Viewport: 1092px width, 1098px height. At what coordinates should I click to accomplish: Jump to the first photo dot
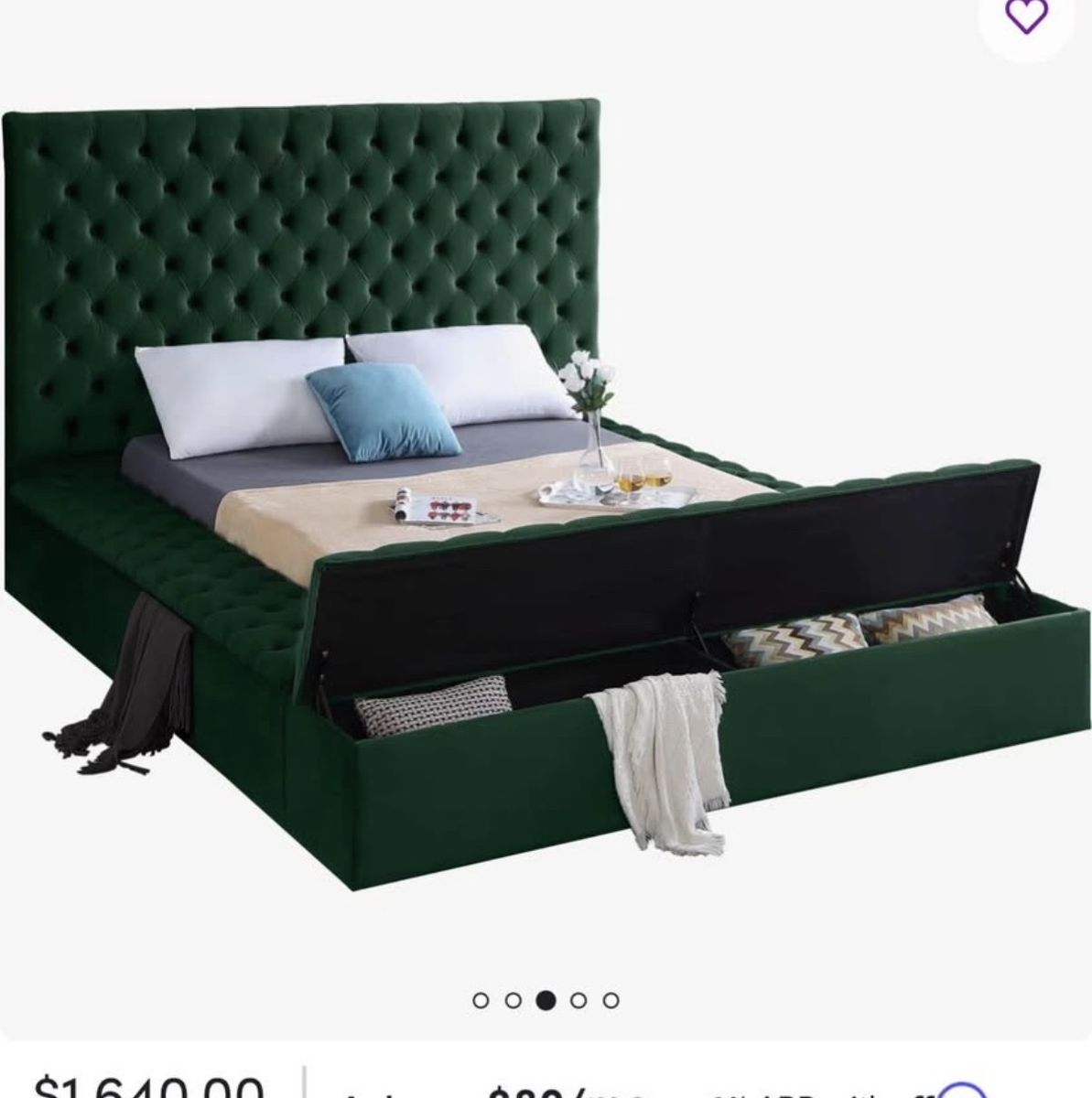(481, 1000)
